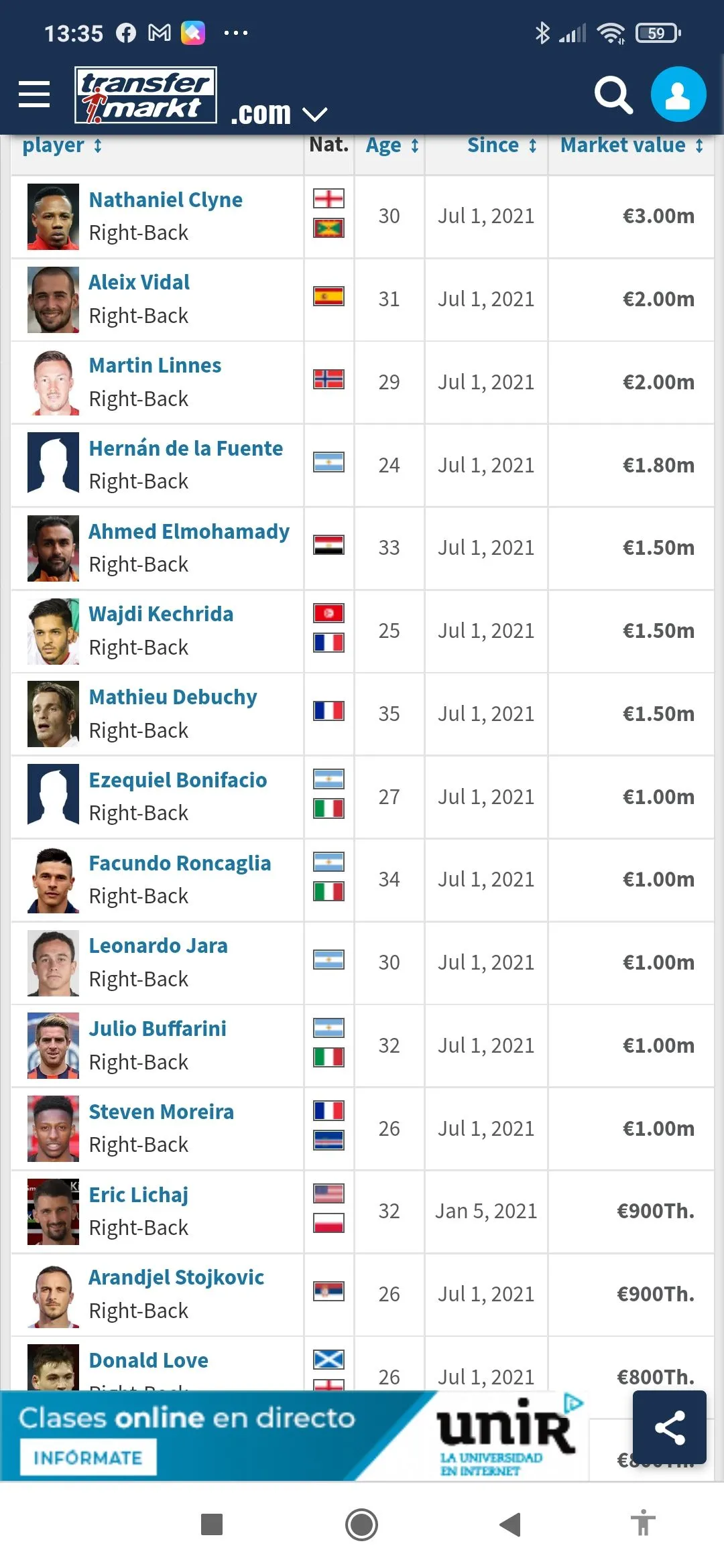This screenshot has width=724, height=1568.
Task: Share this page
Action: tap(669, 1427)
